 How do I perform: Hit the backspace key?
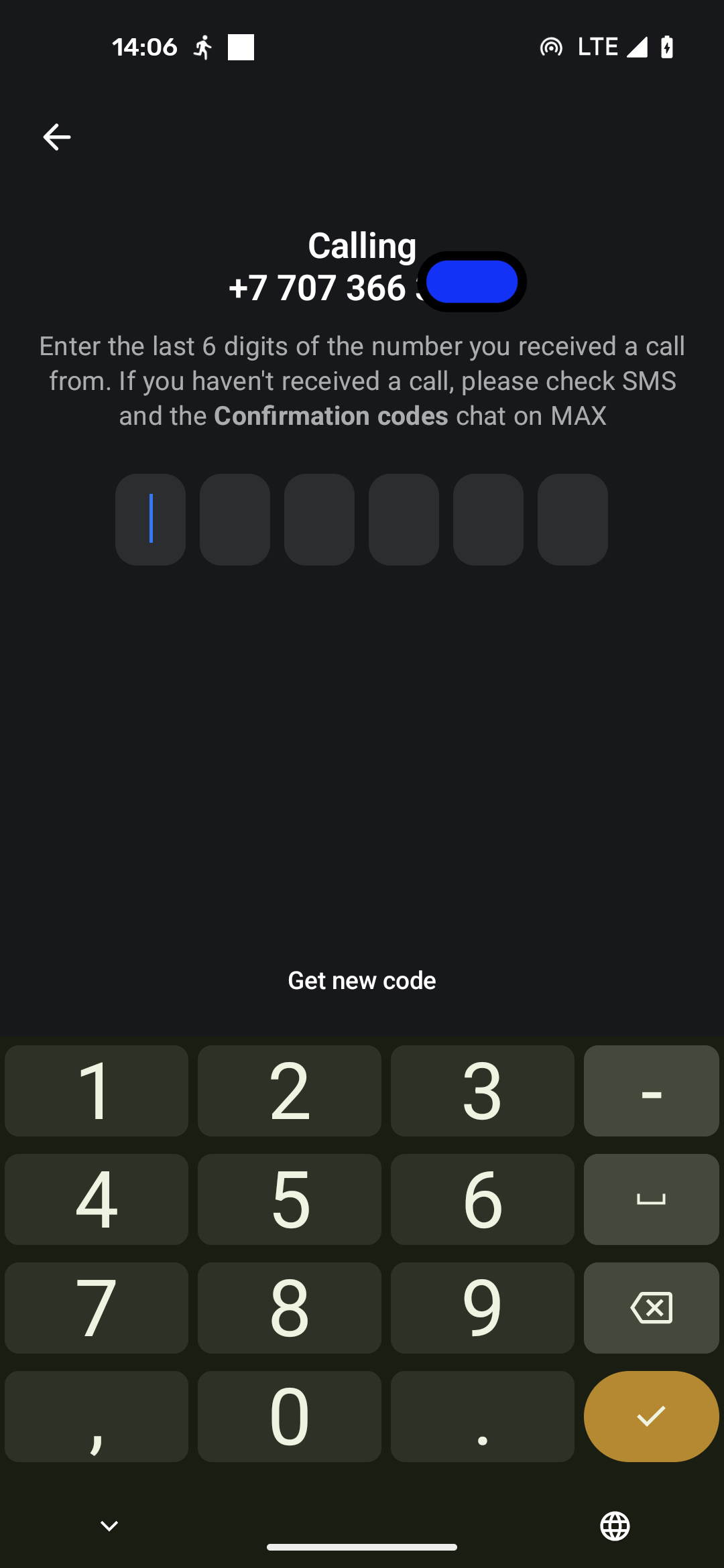(651, 1307)
